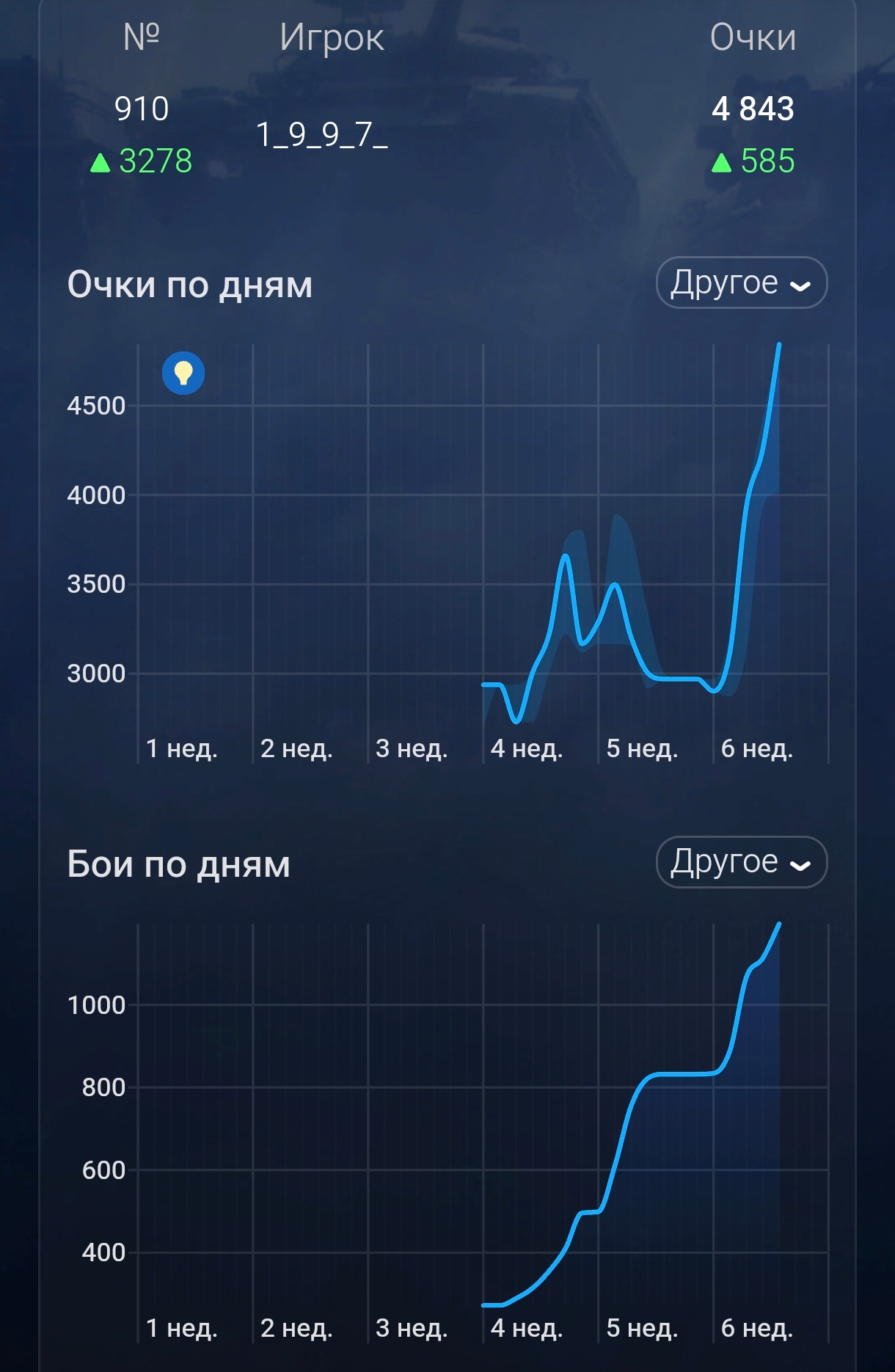Open player 1_9_9_7_ row
The height and width of the screenshot is (1372, 895).
447,134
